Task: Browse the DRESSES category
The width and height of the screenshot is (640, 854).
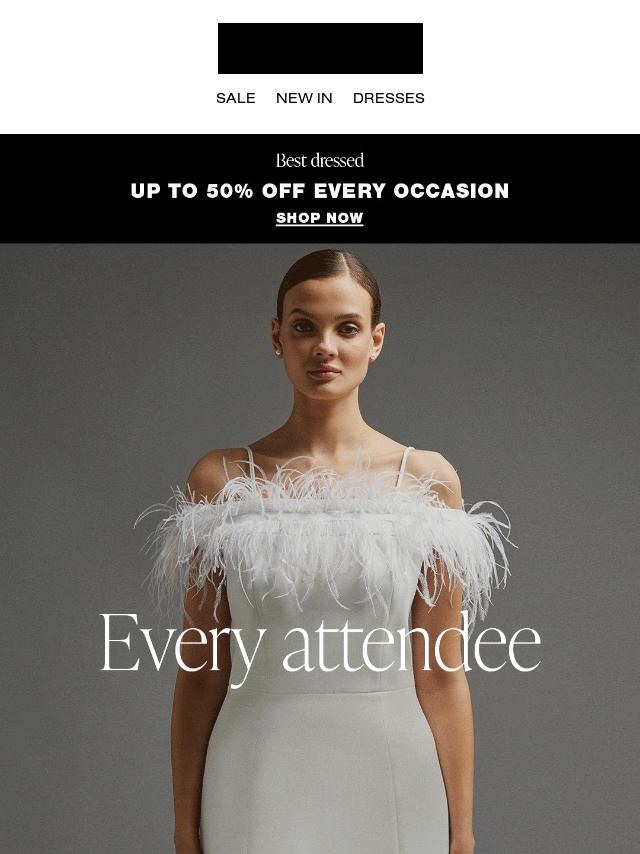Action: [x=388, y=98]
